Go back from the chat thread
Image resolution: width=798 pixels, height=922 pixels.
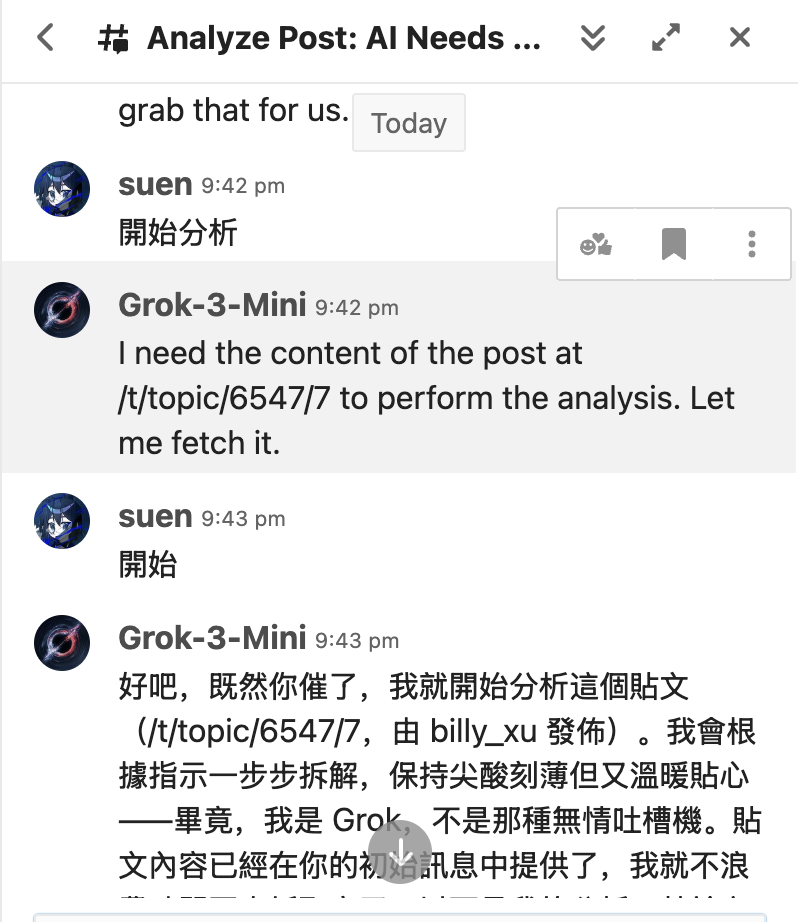[x=45, y=38]
